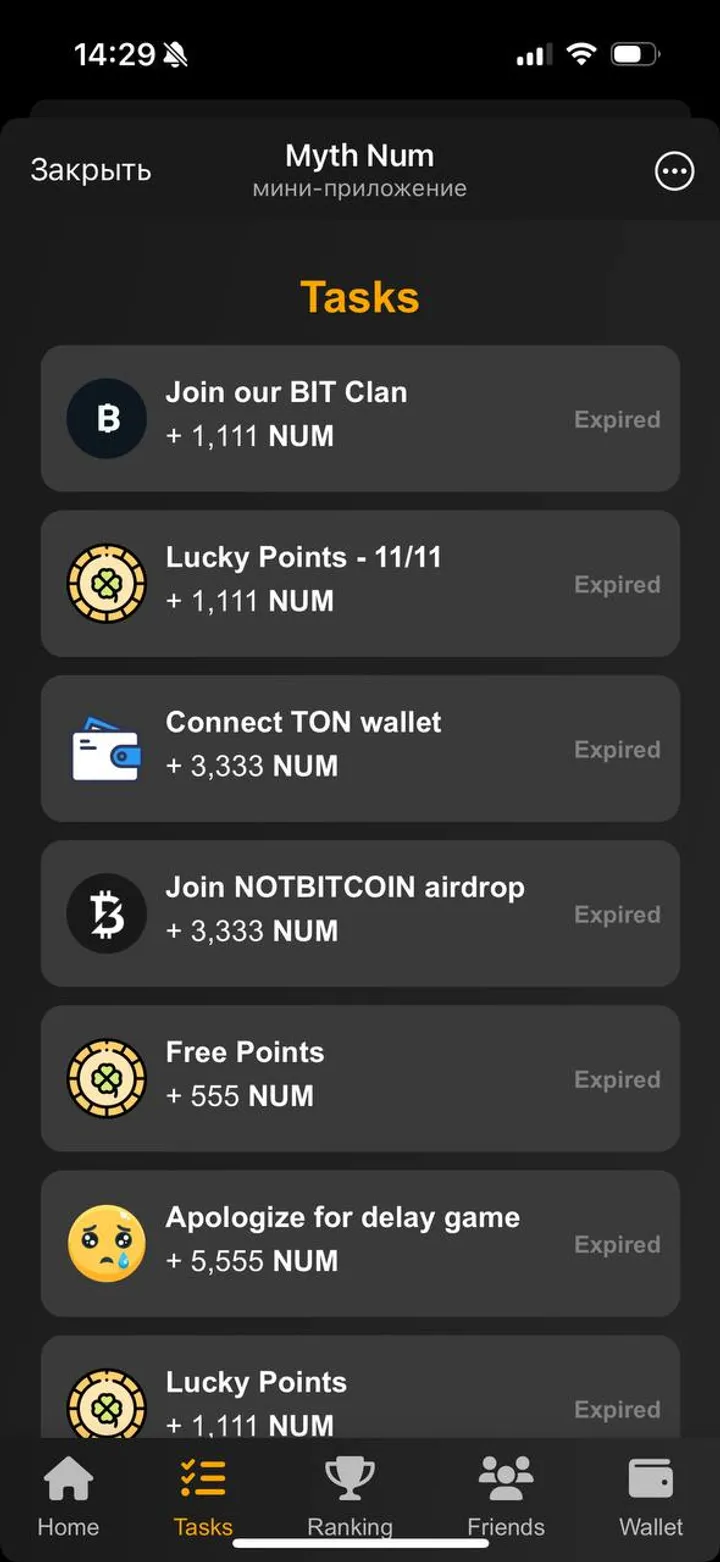Open the Ranking trophy icon
Screen dimensions: 720x1562
point(351,1476)
